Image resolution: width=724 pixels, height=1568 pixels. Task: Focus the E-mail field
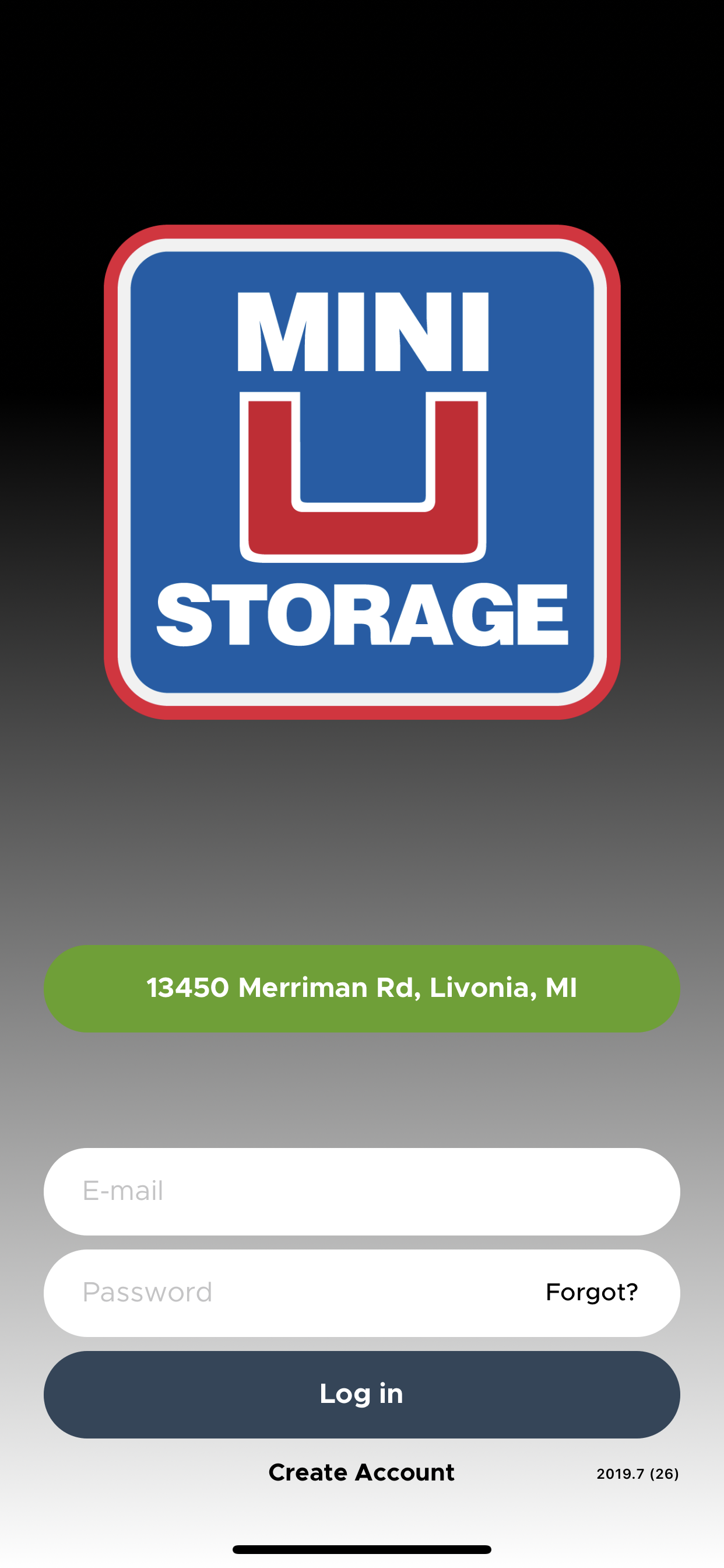361,1191
